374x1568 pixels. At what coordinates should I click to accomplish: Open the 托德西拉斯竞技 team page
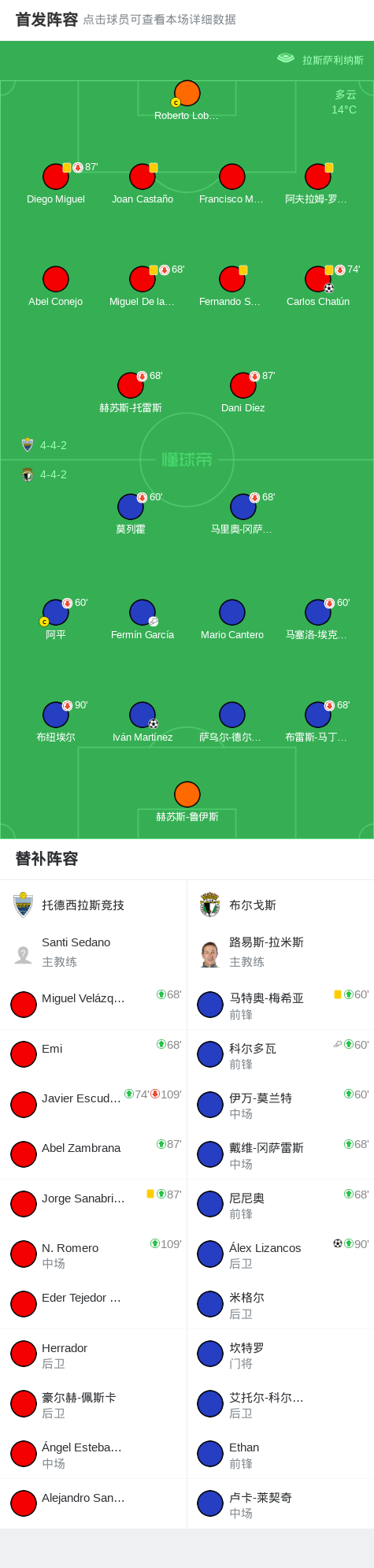[x=93, y=905]
